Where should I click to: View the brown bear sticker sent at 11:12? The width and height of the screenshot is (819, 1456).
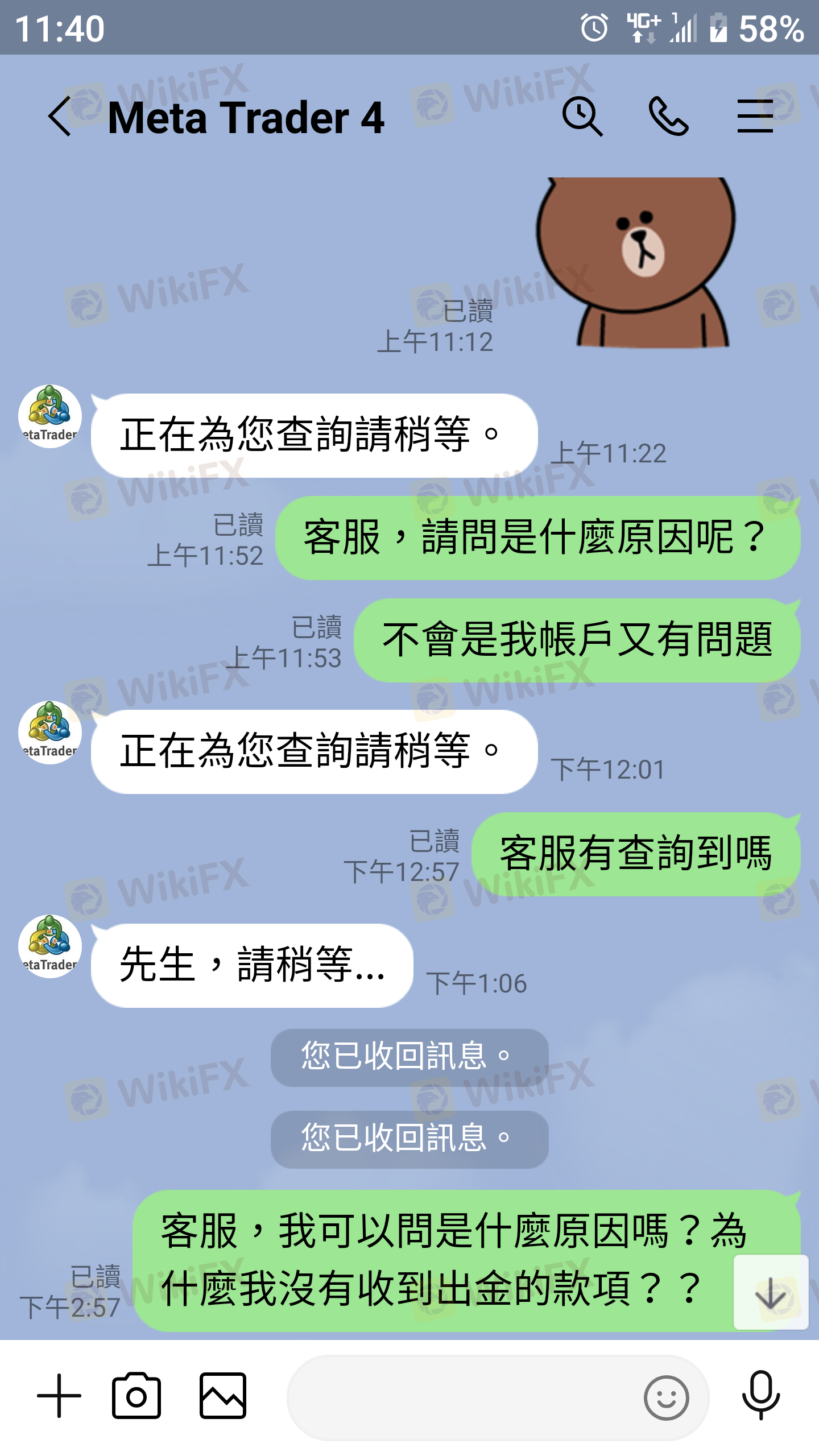[x=635, y=263]
